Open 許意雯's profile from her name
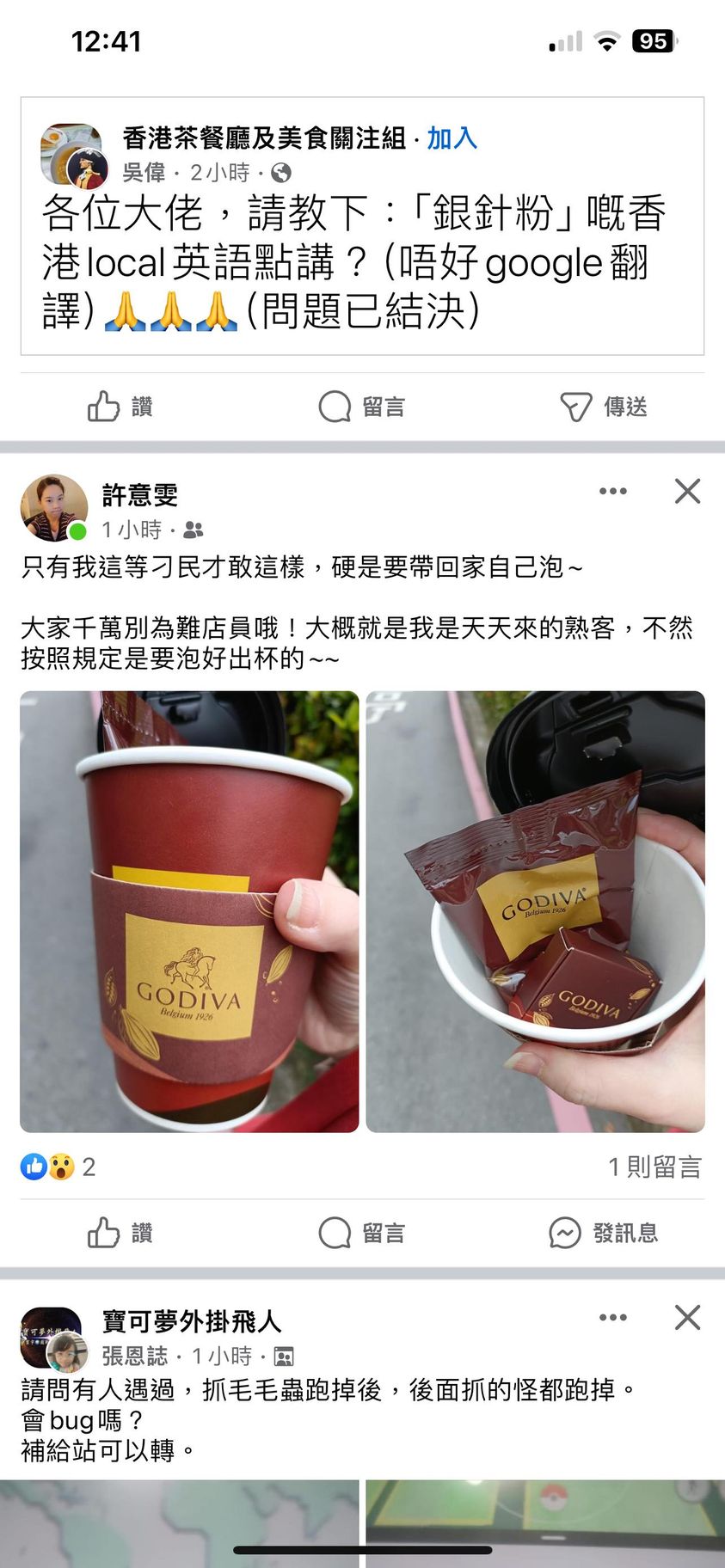Image resolution: width=725 pixels, height=1568 pixels. 140,495
